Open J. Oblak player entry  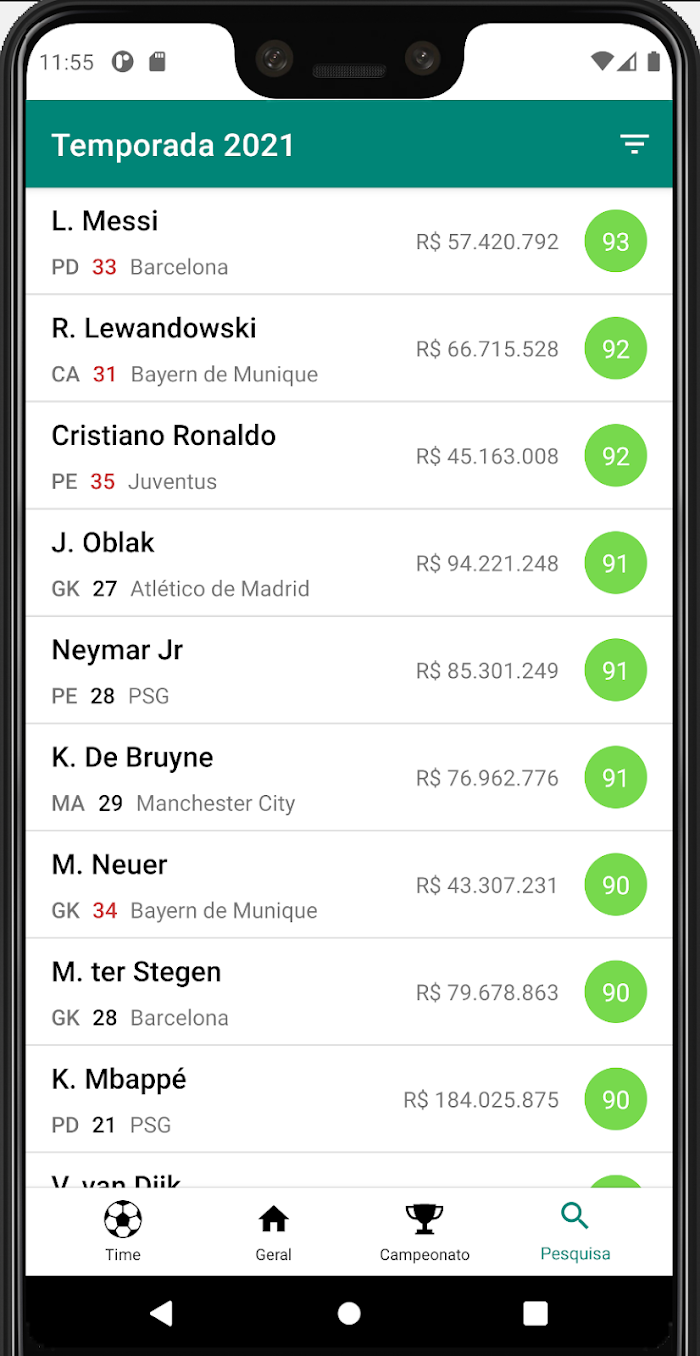349,562
